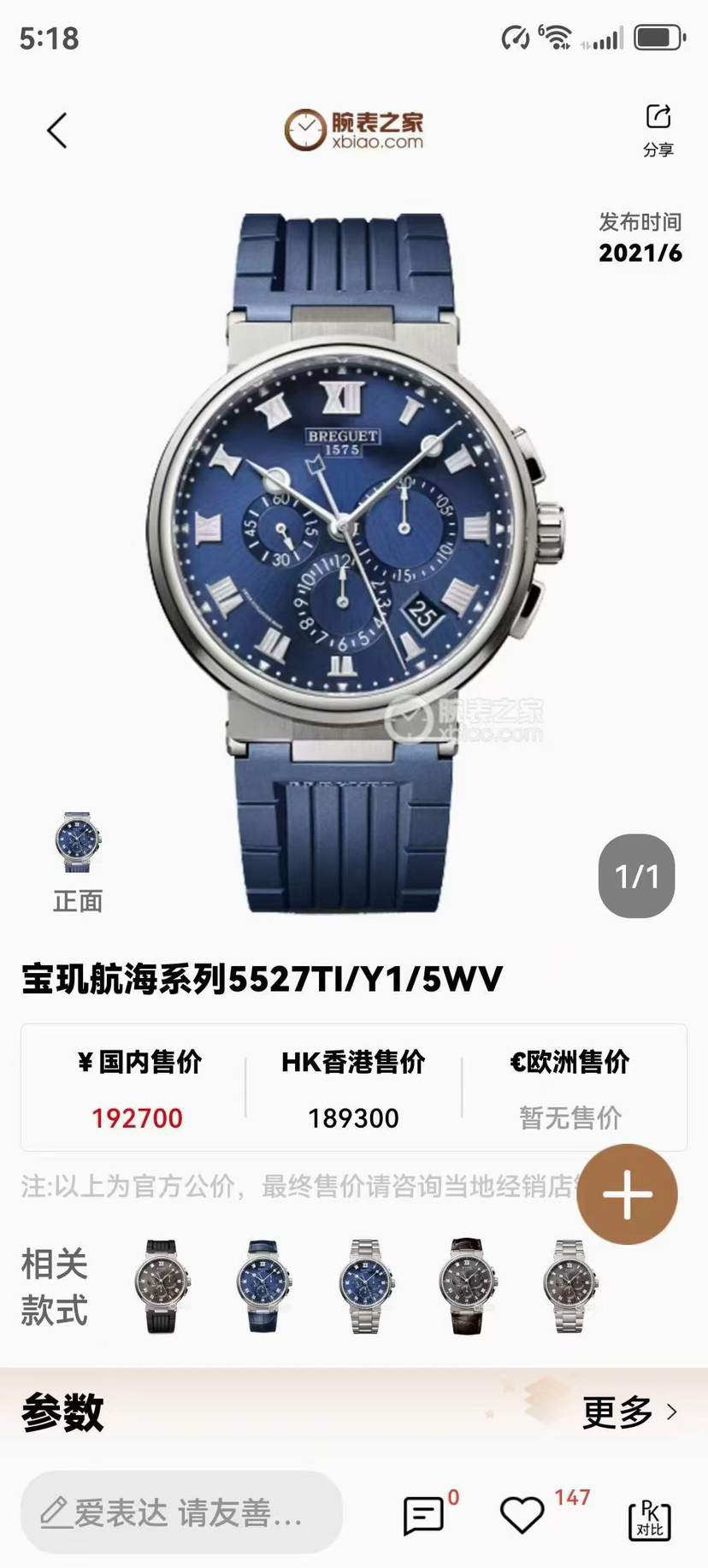
Task: Open the related blue-dial model with steel bracelet
Action: coord(366,1286)
